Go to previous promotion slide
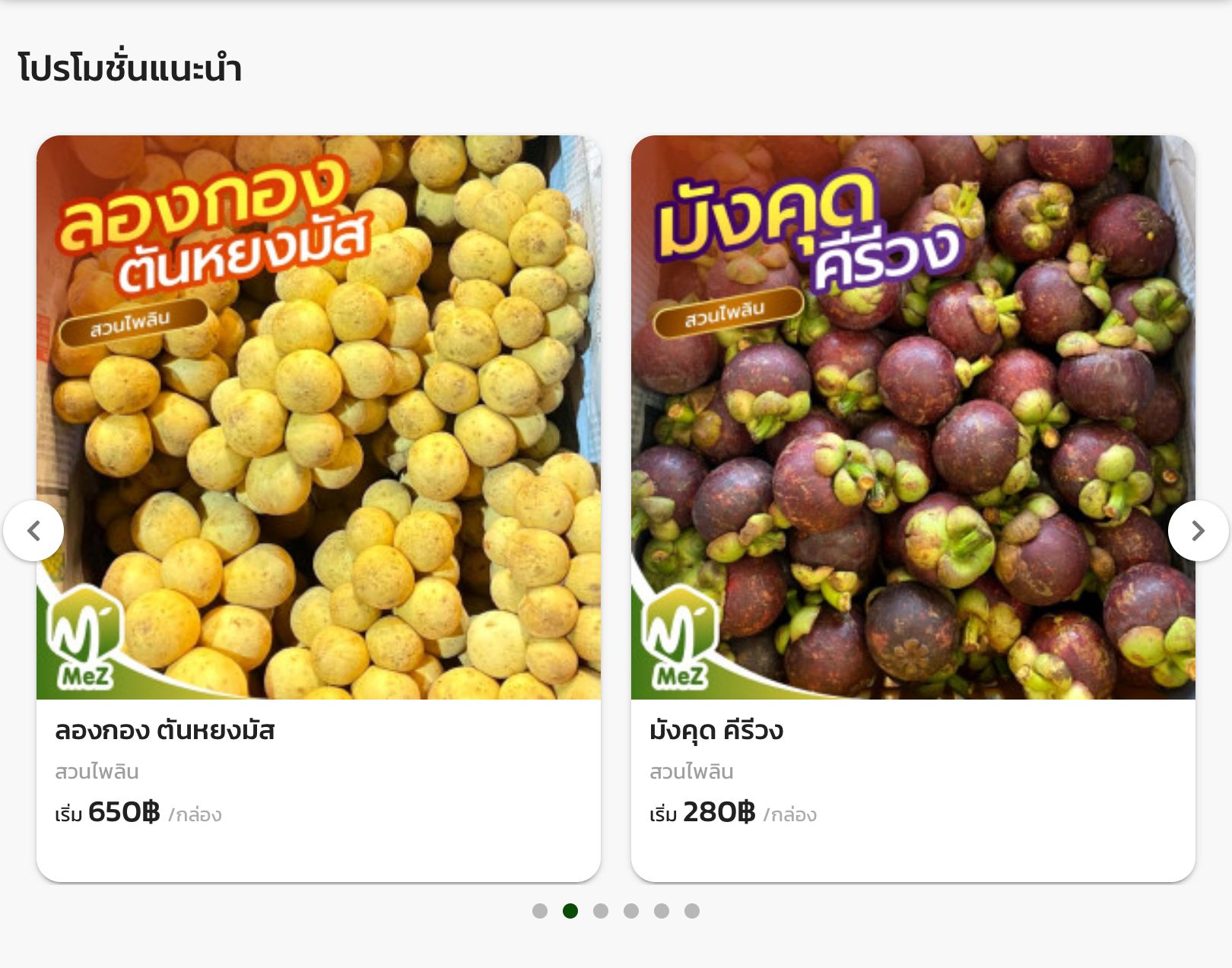This screenshot has height=968, width=1232. click(x=33, y=531)
